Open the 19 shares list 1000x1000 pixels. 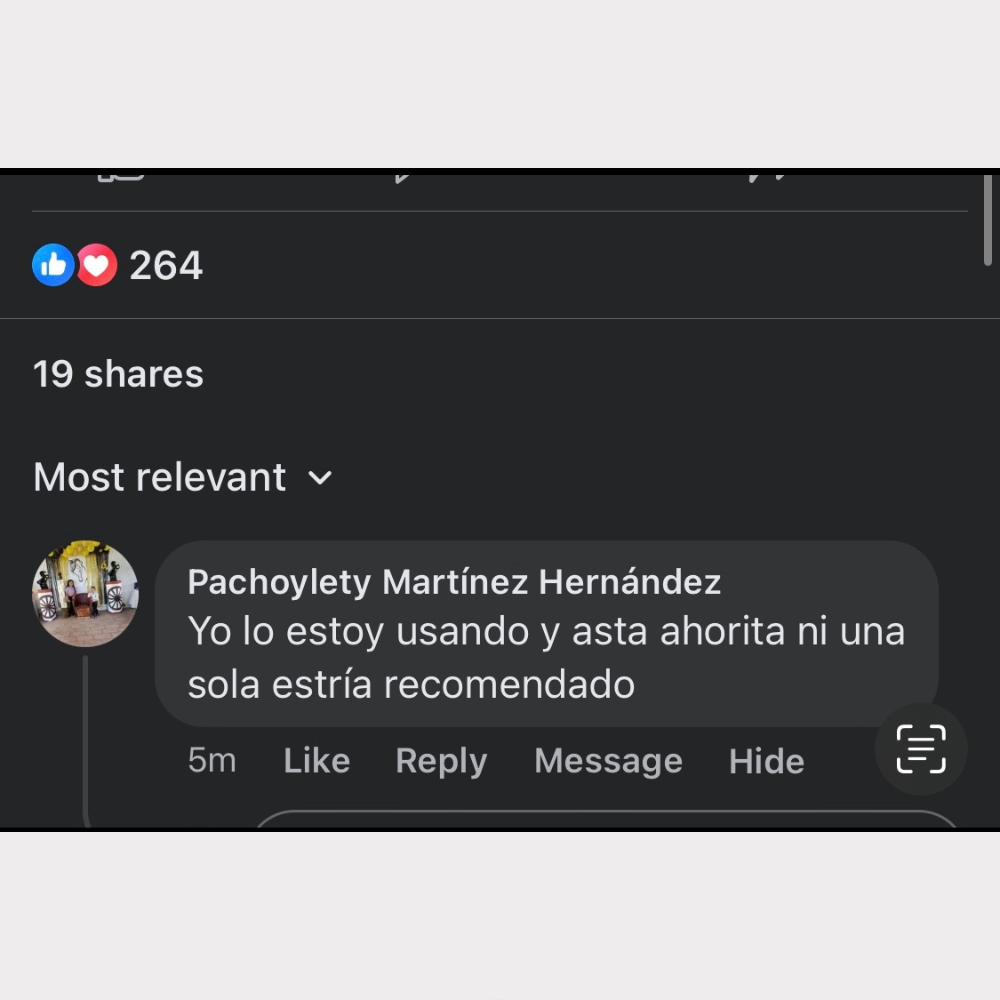click(x=118, y=374)
